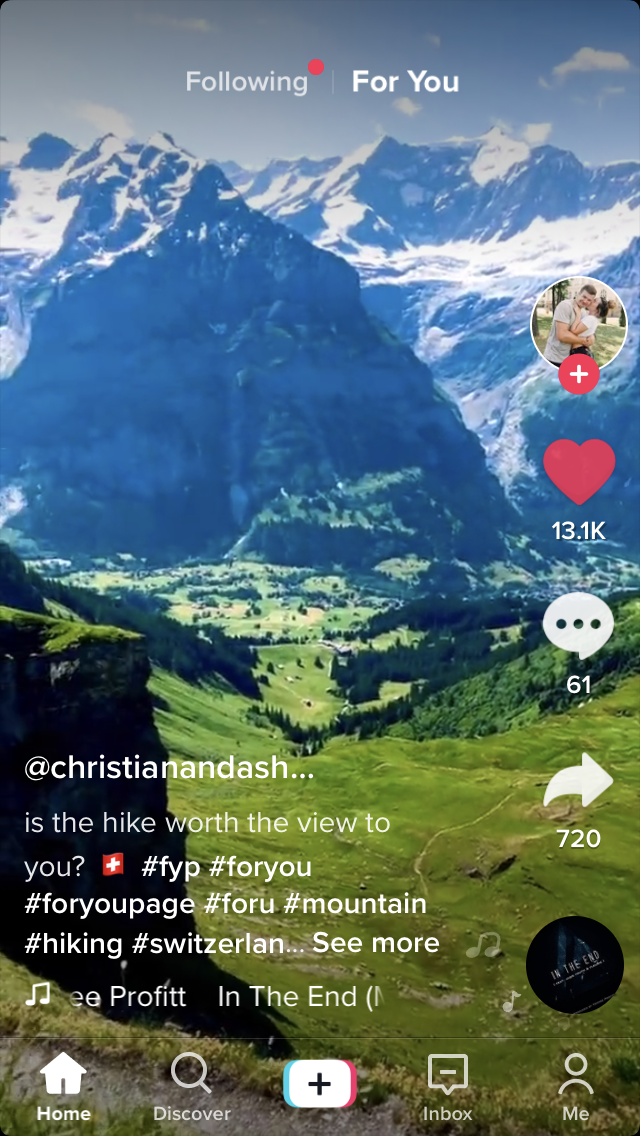Expand the caption with See more
The image size is (640, 1136).
375,943
